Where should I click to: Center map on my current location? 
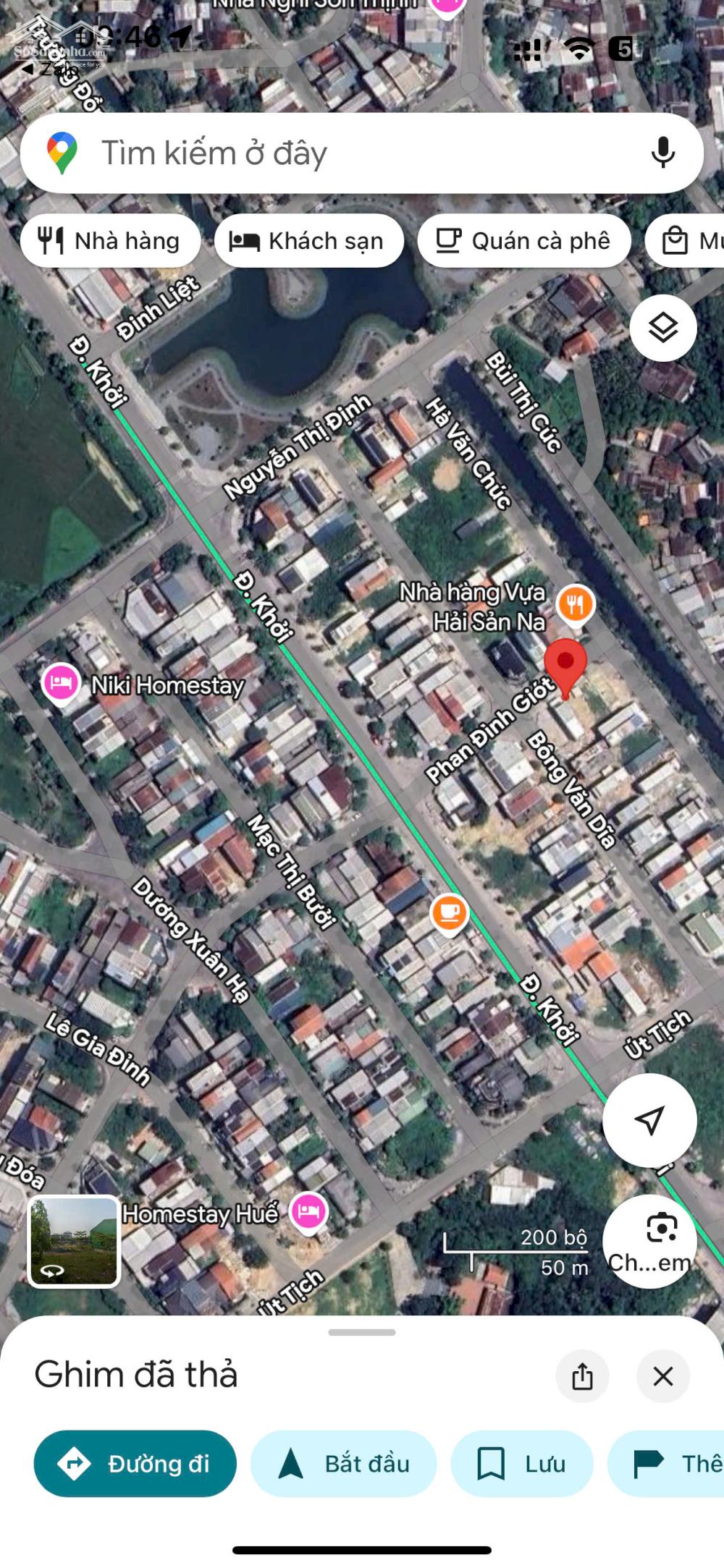tap(649, 1120)
